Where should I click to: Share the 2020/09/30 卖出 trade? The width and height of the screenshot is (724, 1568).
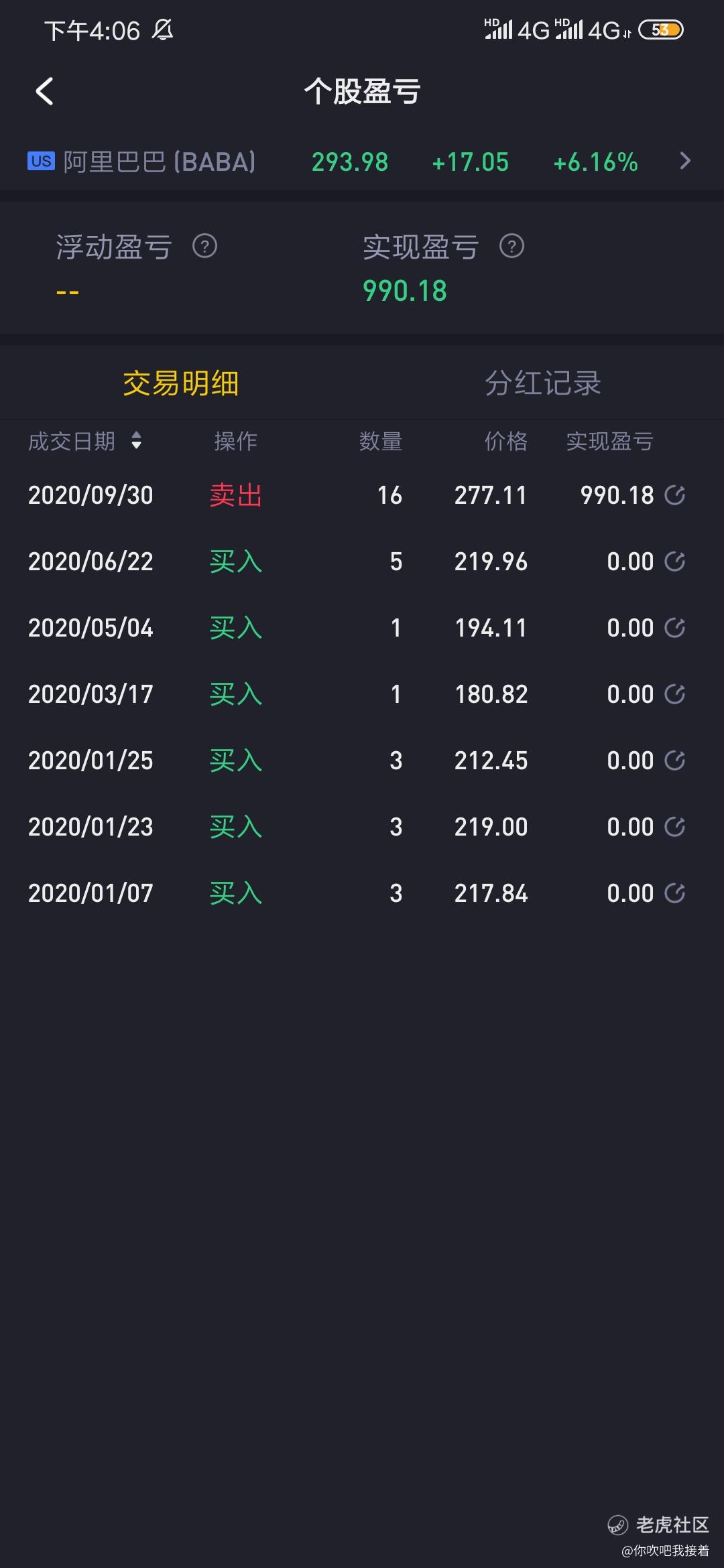point(674,495)
